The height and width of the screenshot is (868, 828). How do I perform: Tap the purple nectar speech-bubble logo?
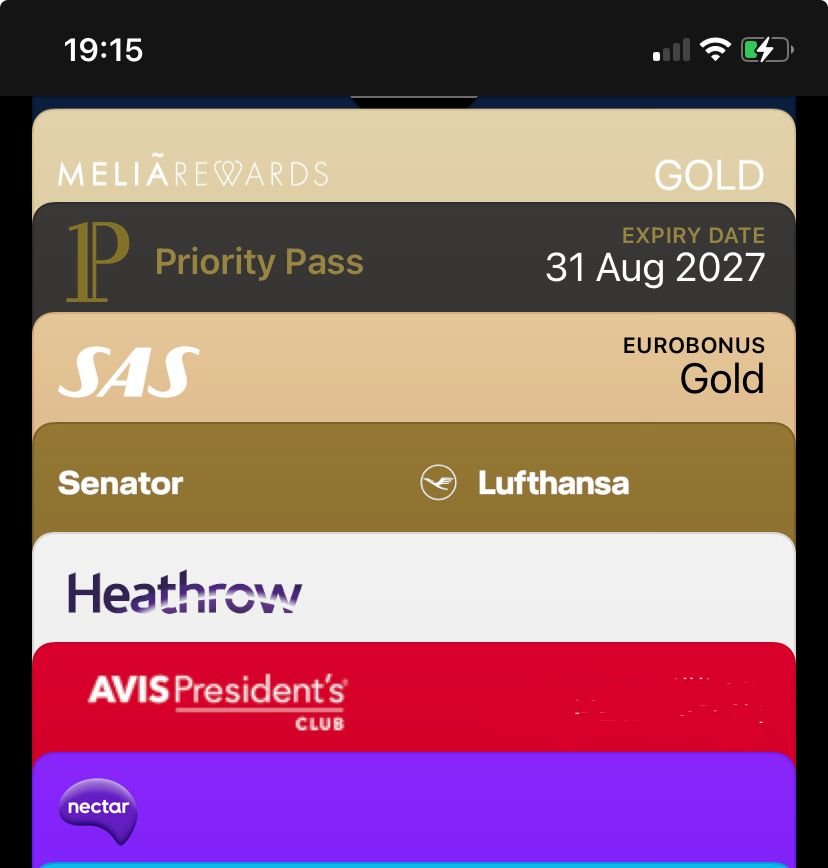pos(98,808)
